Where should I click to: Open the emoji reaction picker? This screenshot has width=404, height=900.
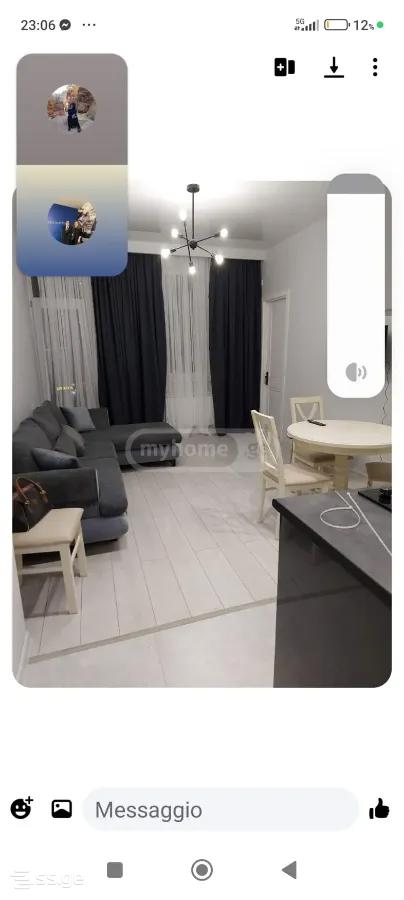(22, 808)
